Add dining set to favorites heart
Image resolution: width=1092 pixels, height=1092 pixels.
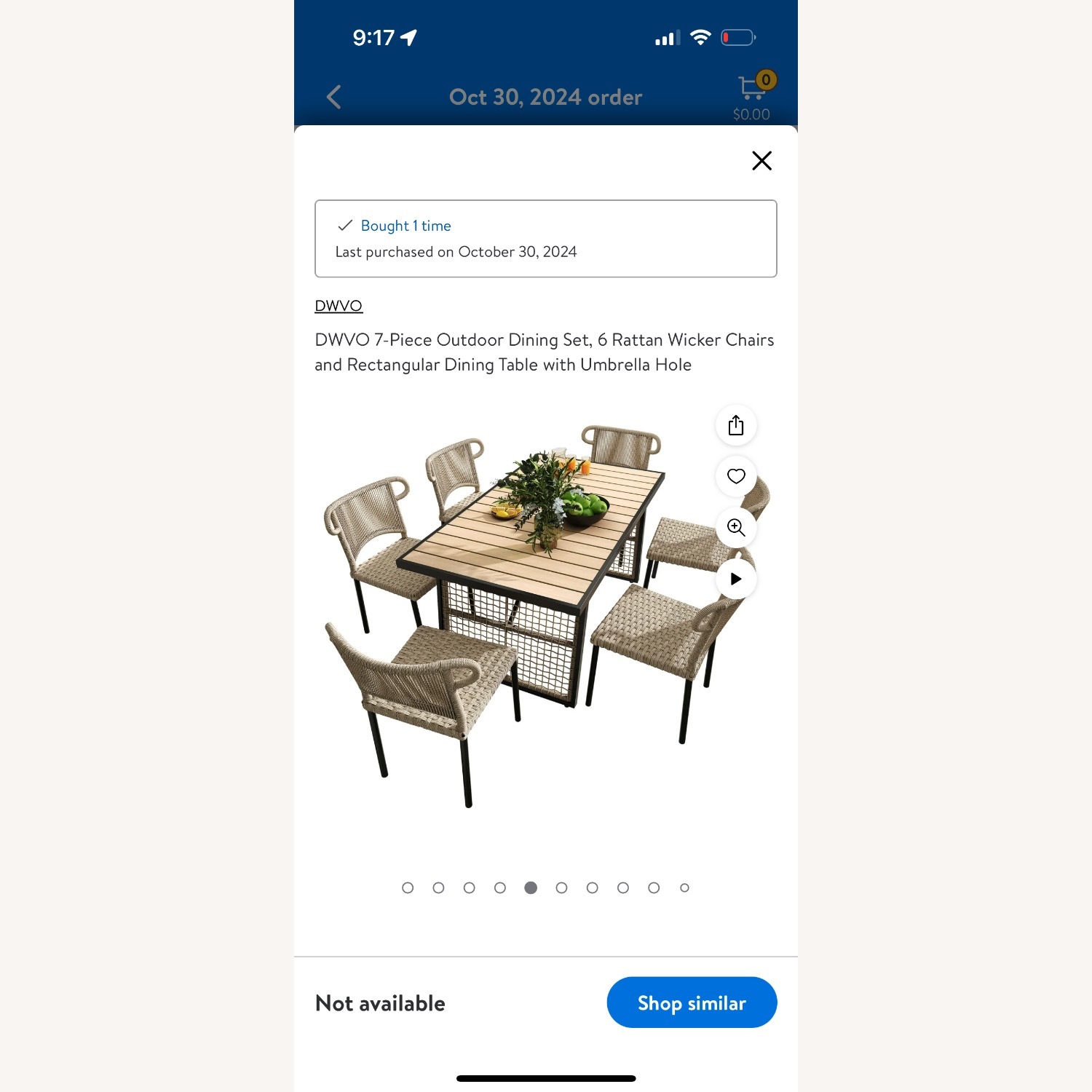736,476
